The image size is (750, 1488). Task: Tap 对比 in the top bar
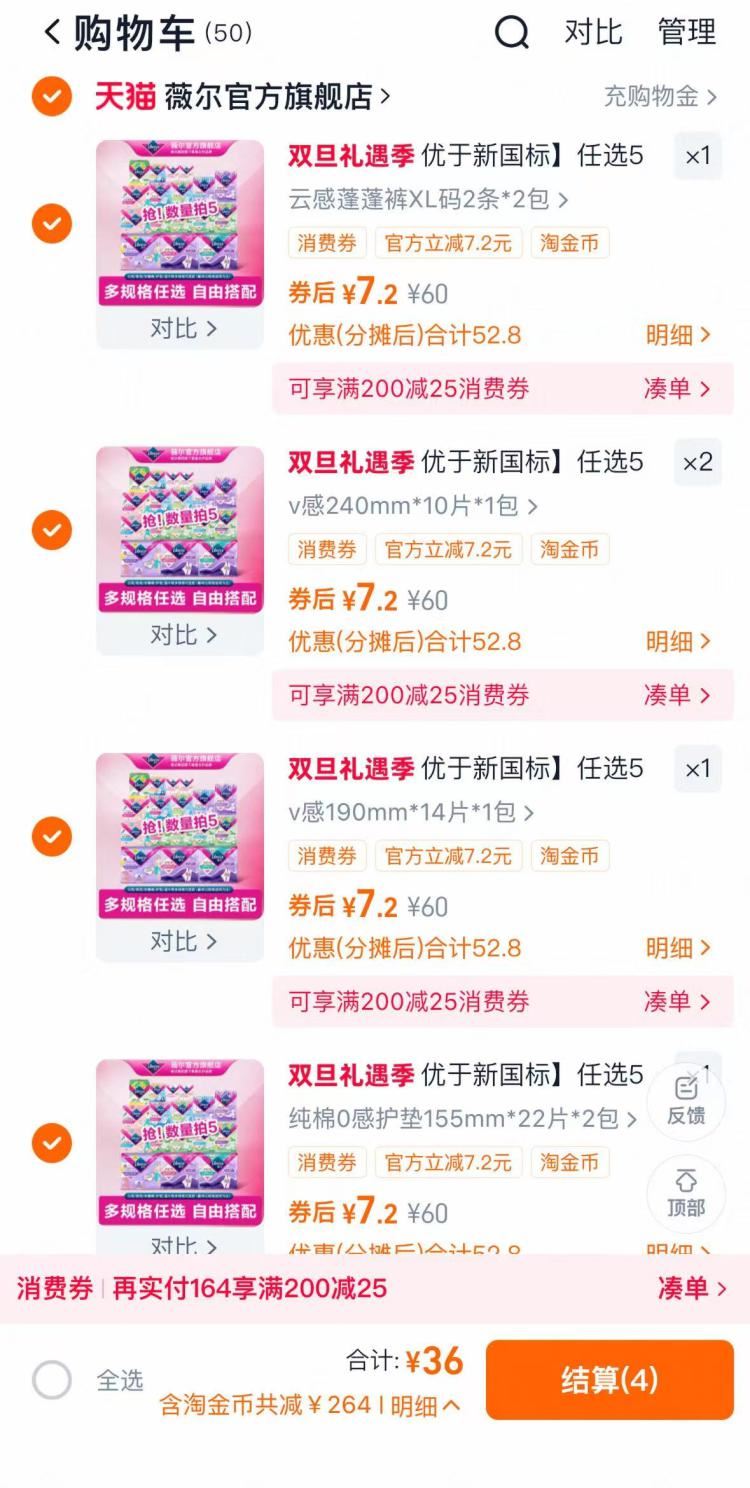(593, 33)
